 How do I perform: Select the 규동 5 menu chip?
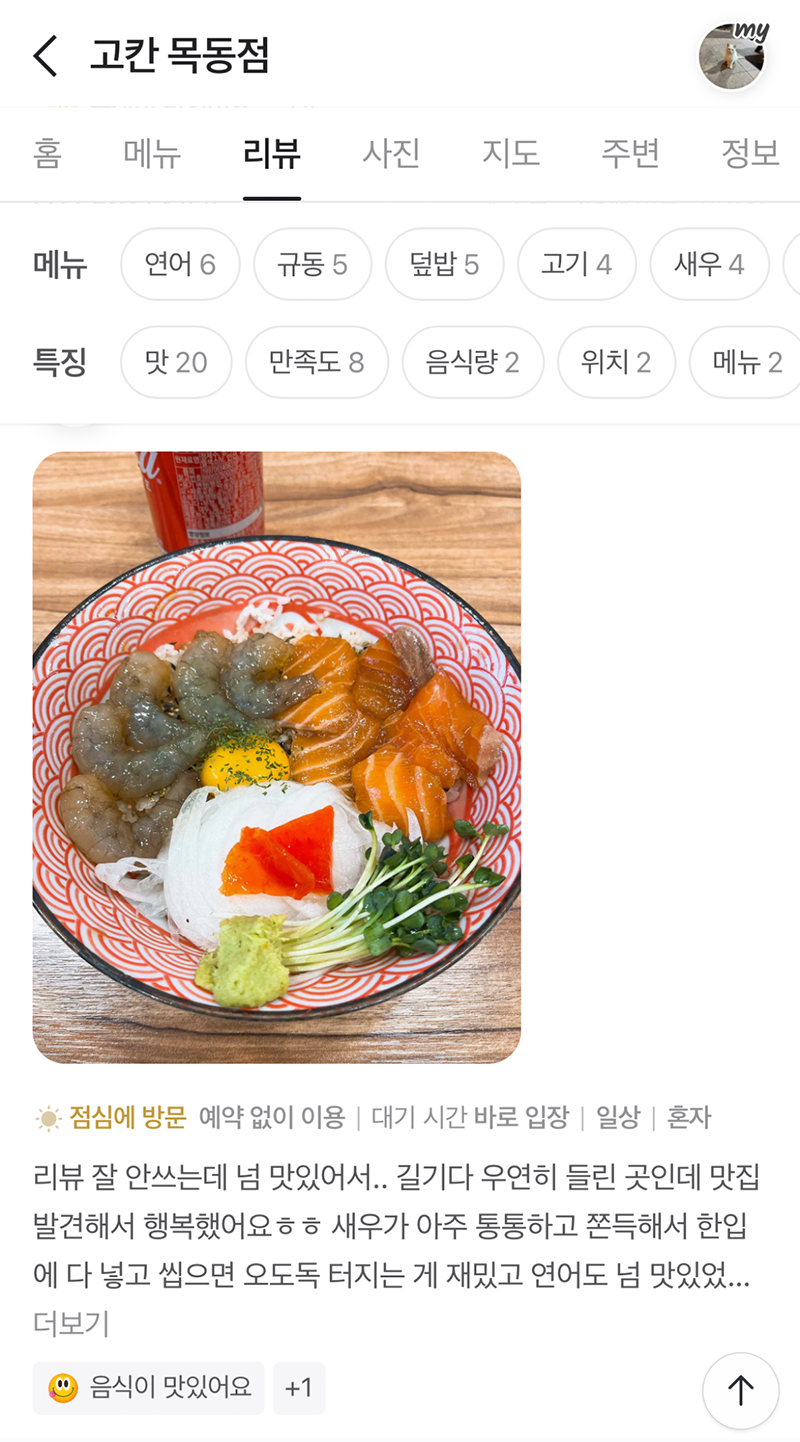(x=312, y=264)
